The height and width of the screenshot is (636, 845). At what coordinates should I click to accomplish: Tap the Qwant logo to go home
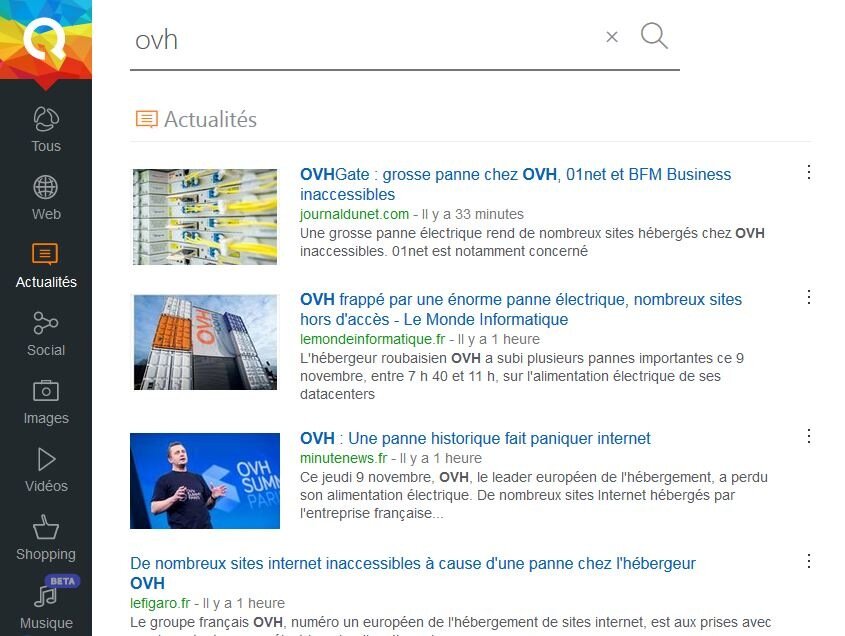pos(45,40)
